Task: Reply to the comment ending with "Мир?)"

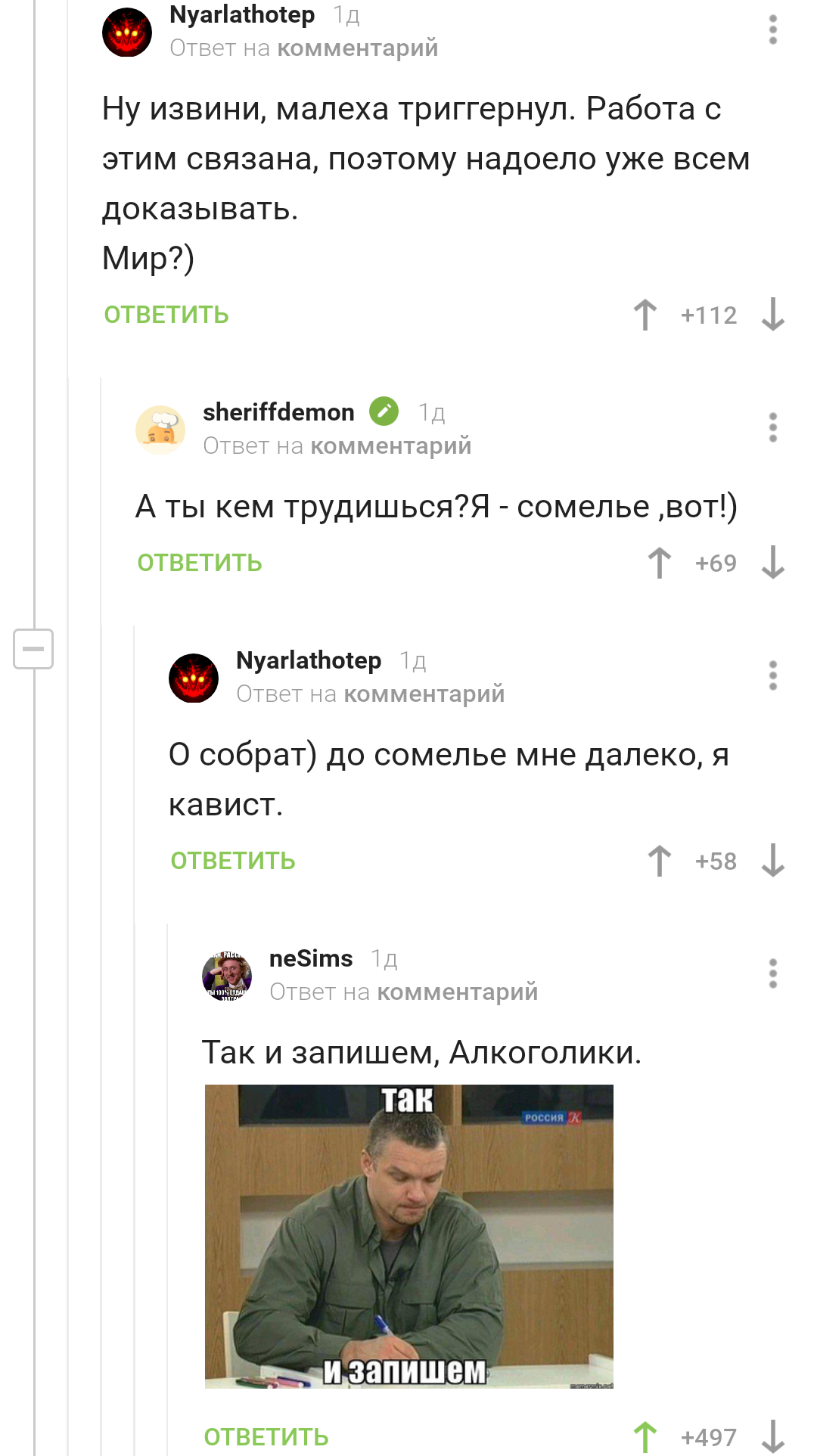Action: [166, 315]
